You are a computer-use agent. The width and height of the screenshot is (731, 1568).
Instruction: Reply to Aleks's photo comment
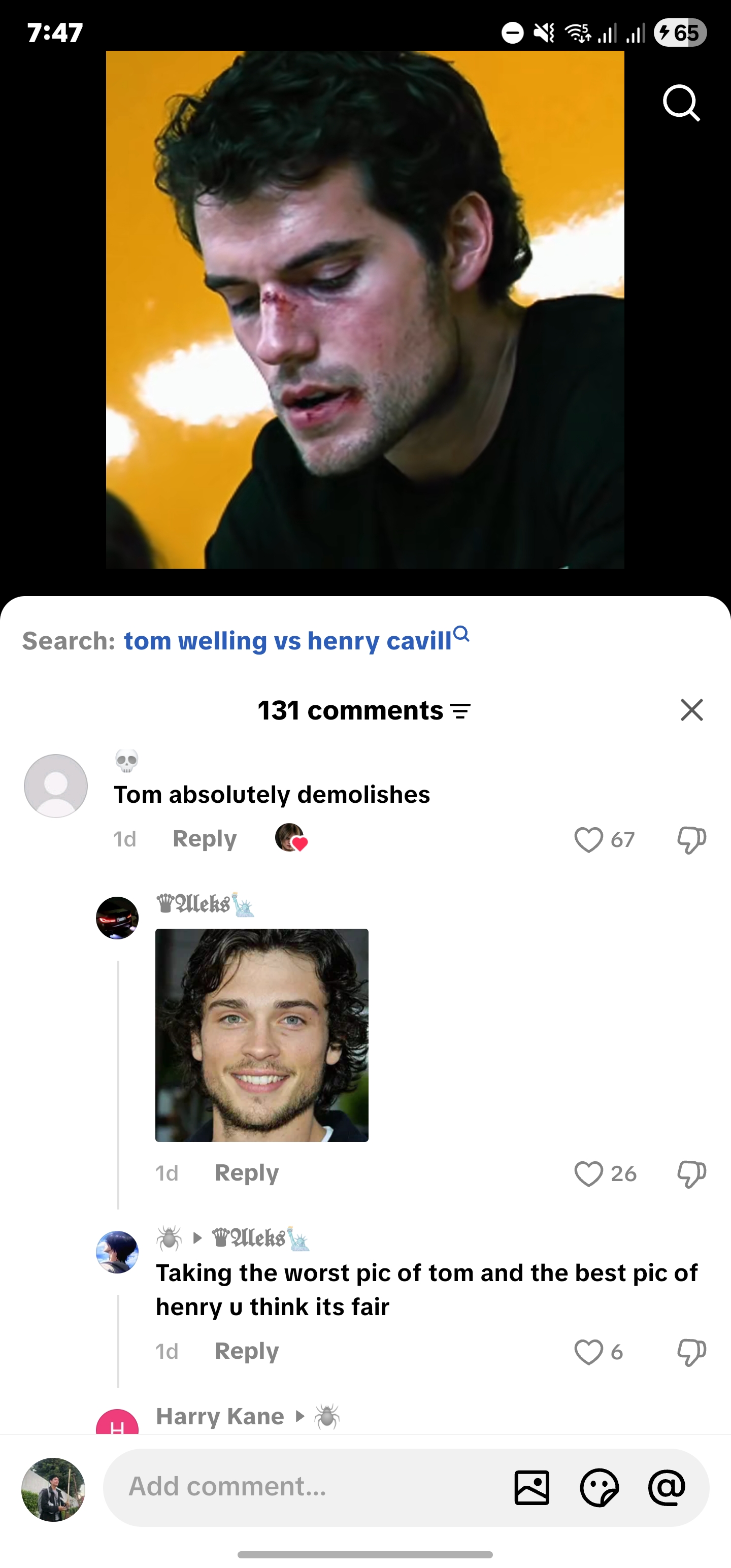(247, 1172)
